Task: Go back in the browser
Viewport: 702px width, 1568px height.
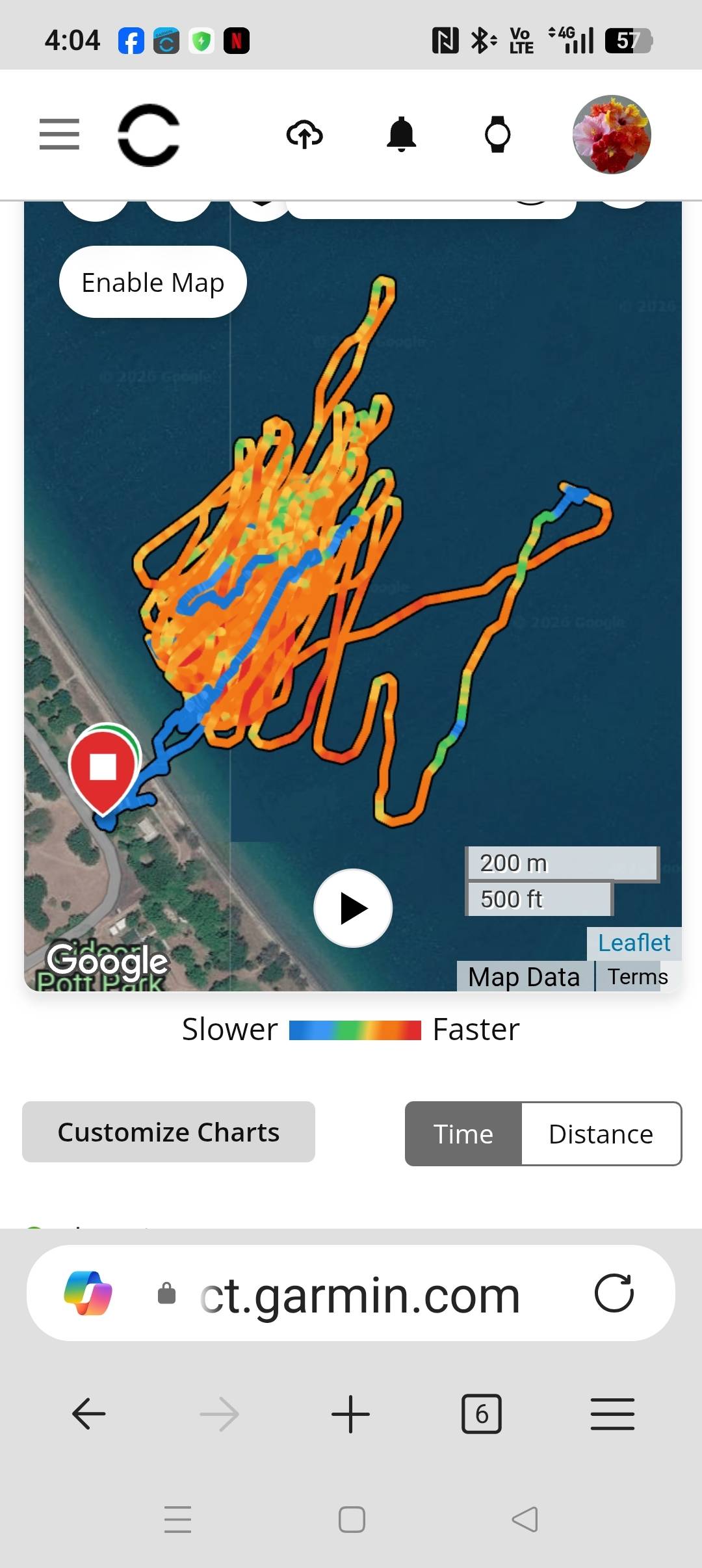Action: coord(89,1414)
